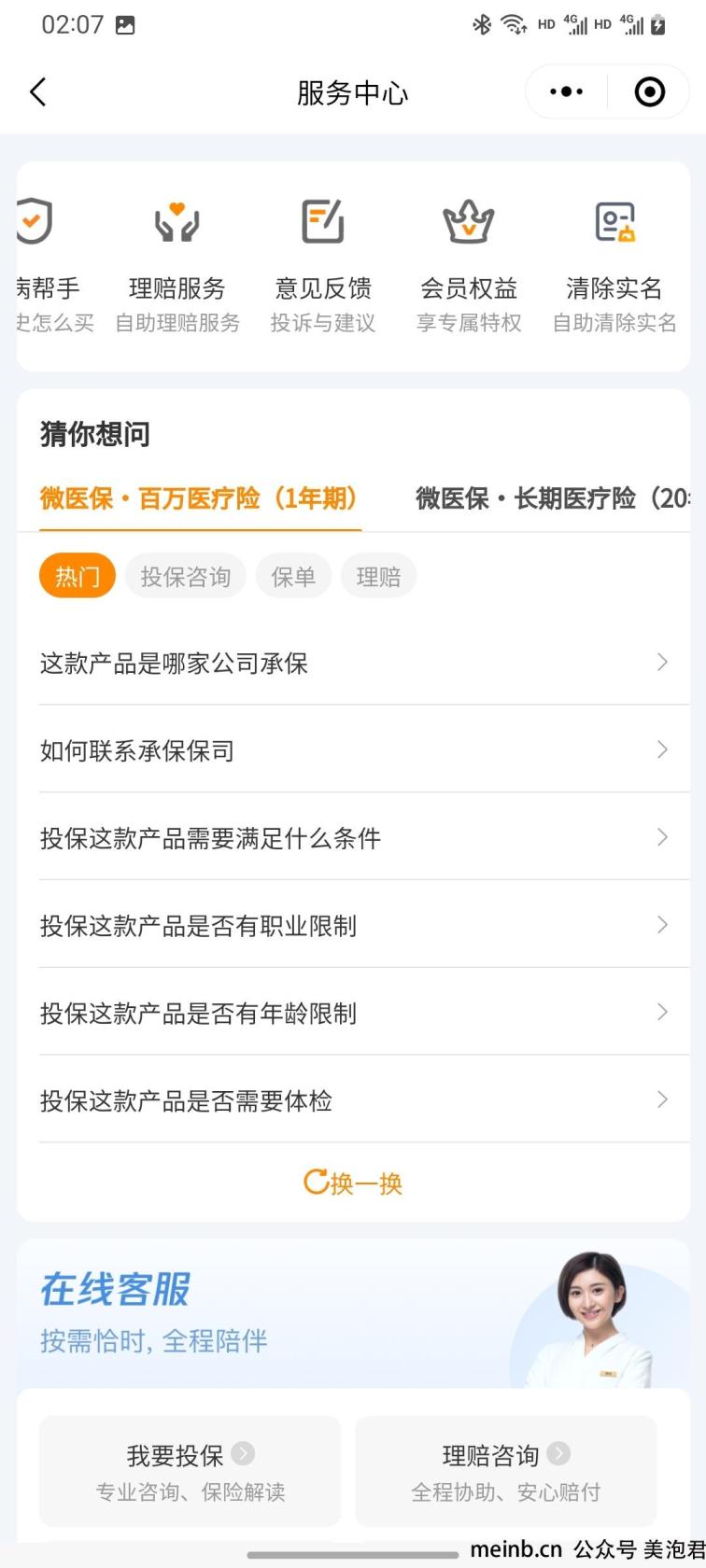
Task: Open the mini program more-options menu
Action: coord(566,92)
